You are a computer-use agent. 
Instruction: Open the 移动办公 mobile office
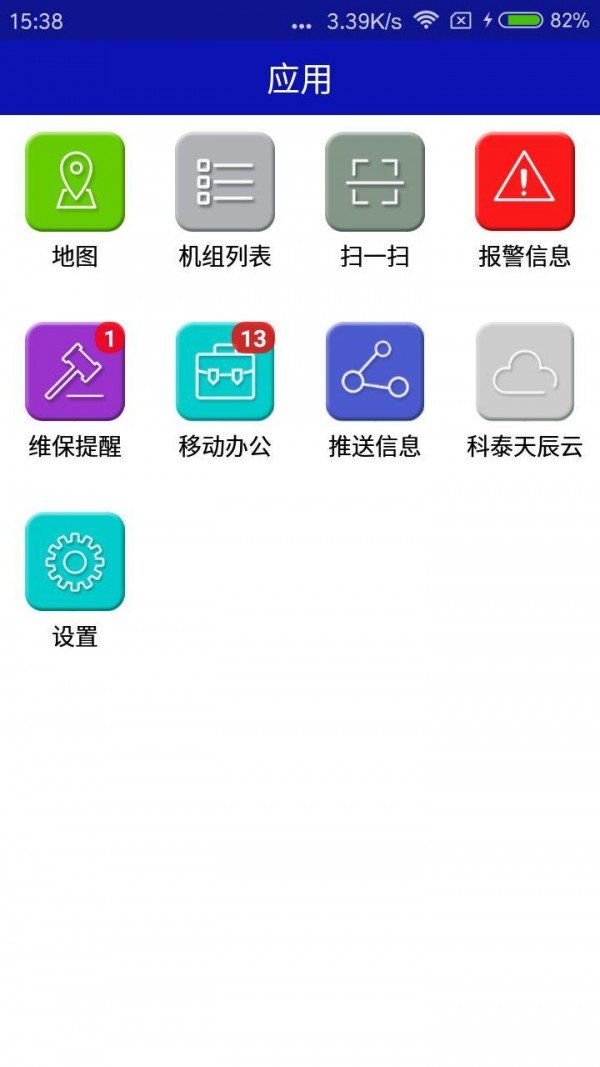pyautogui.click(x=225, y=372)
